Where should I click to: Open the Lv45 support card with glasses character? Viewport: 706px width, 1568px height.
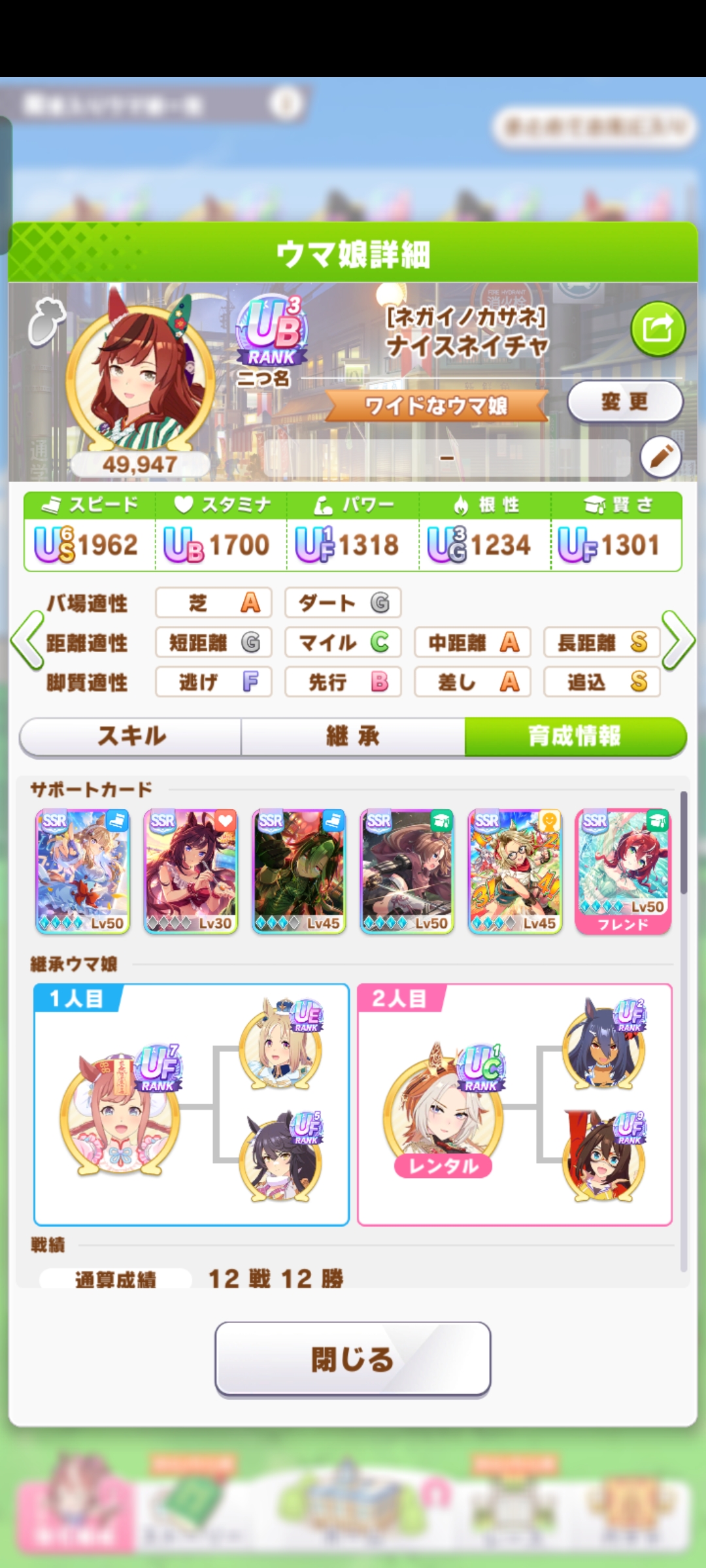(x=515, y=872)
